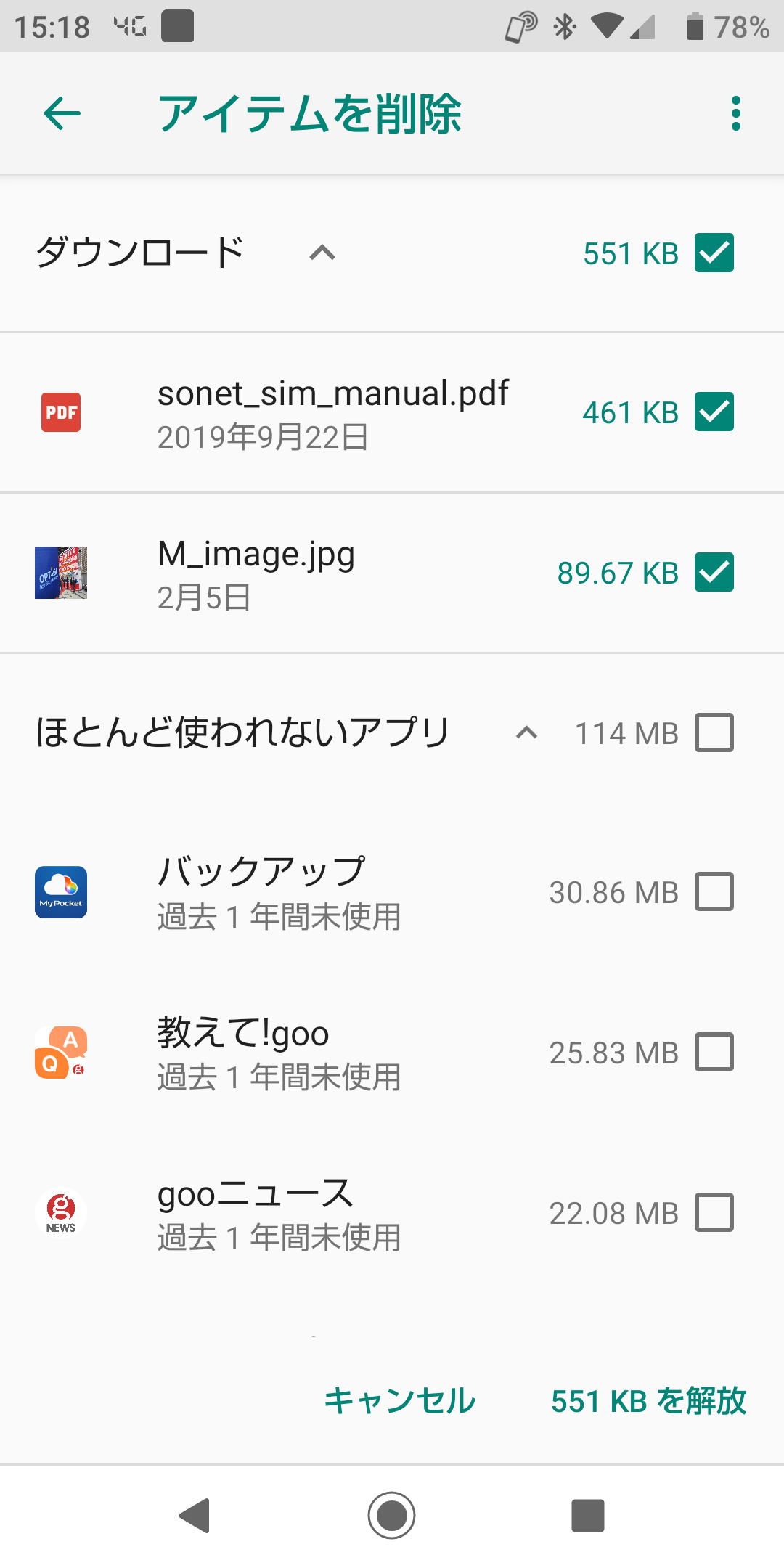784x1568 pixels.
Task: Collapse the ほとんど使われないアプリ section
Action: (x=526, y=732)
